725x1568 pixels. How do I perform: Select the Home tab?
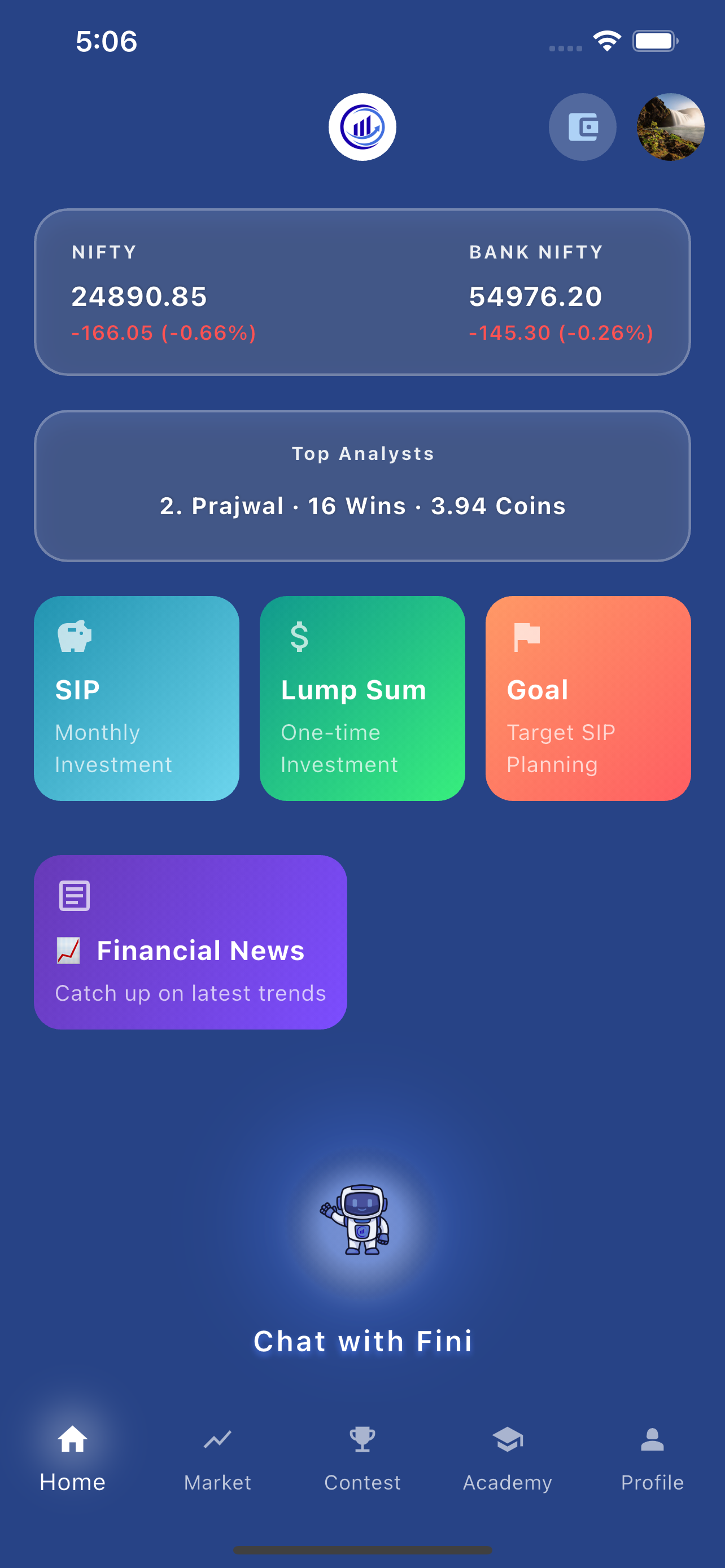pos(72,1457)
